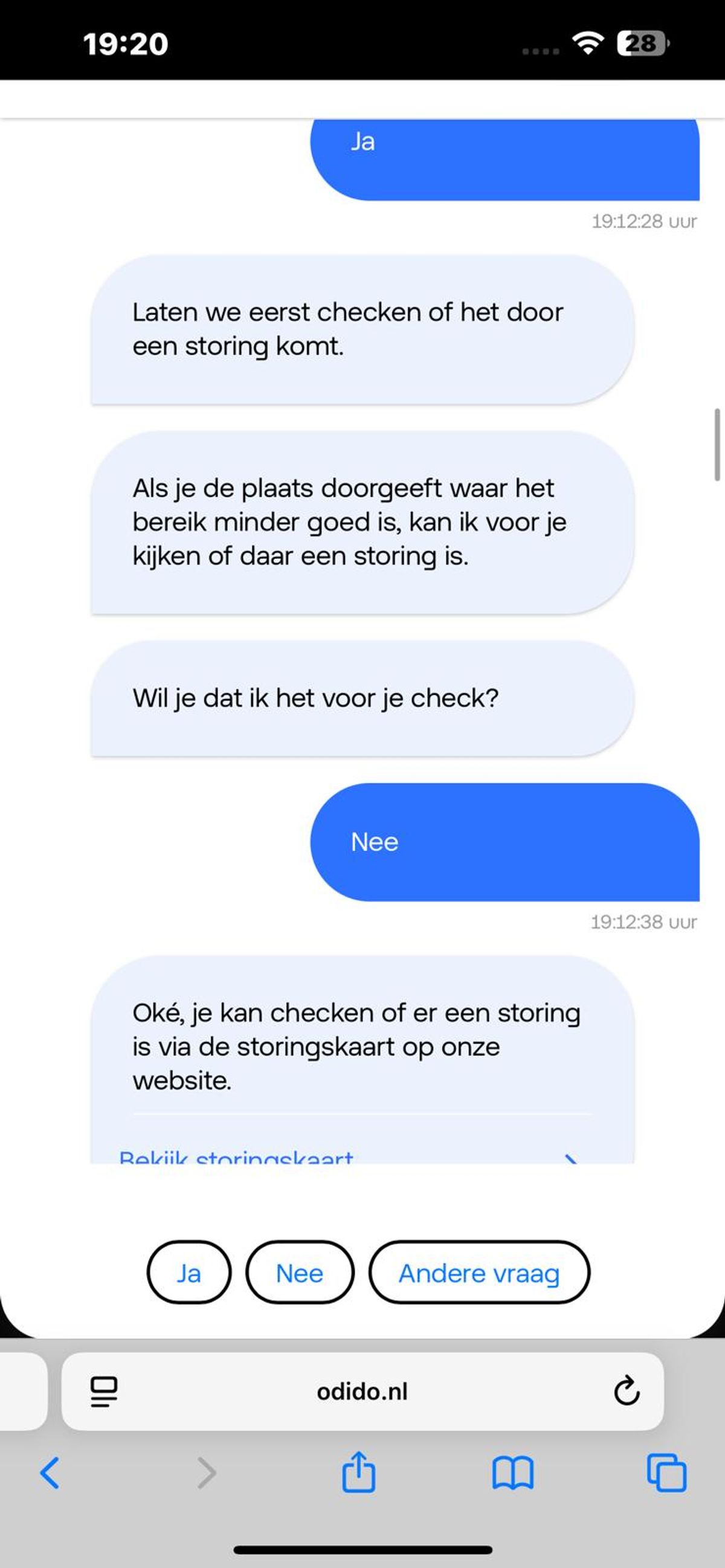
Task: Open the Bekijk storingskaart link
Action: point(236,1157)
